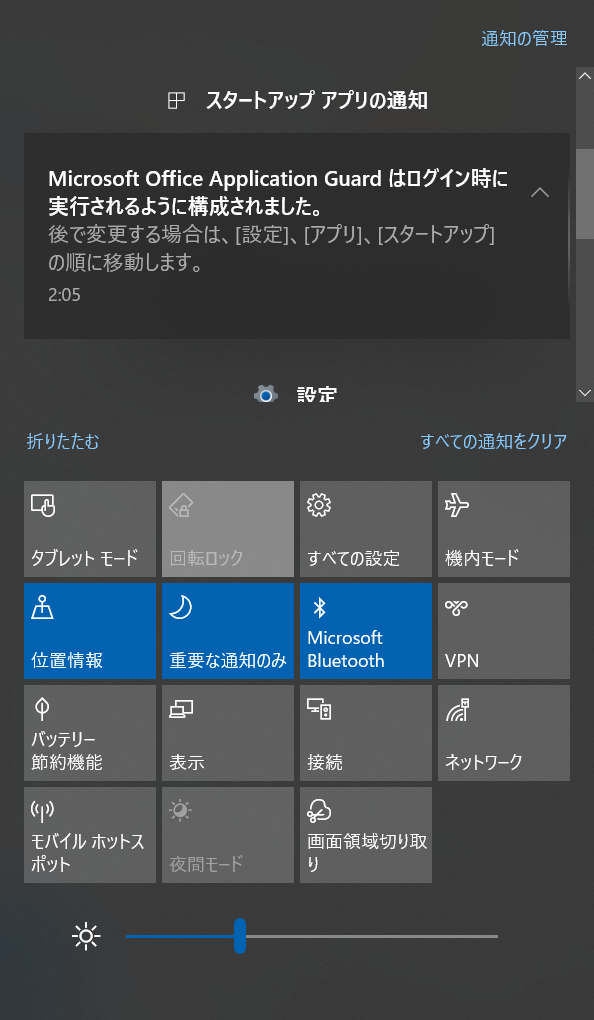Screen dimensions: 594x1020
Task: Clear all notifications with すべての通知をクリア
Action: point(494,442)
